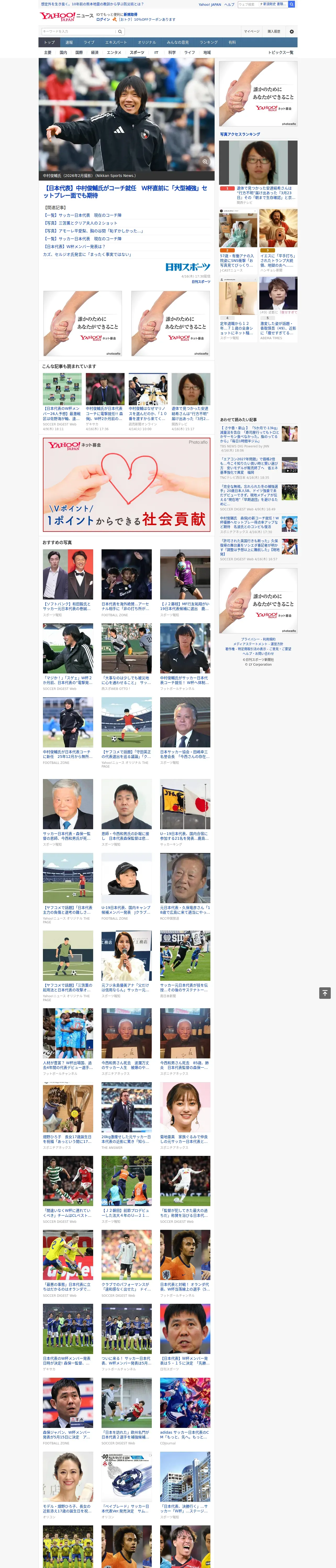Viewport: 336px width, 1568px height.
Task: Open related link 三笘薫とクリア夫人の2ショット
Action: [x=80, y=223]
